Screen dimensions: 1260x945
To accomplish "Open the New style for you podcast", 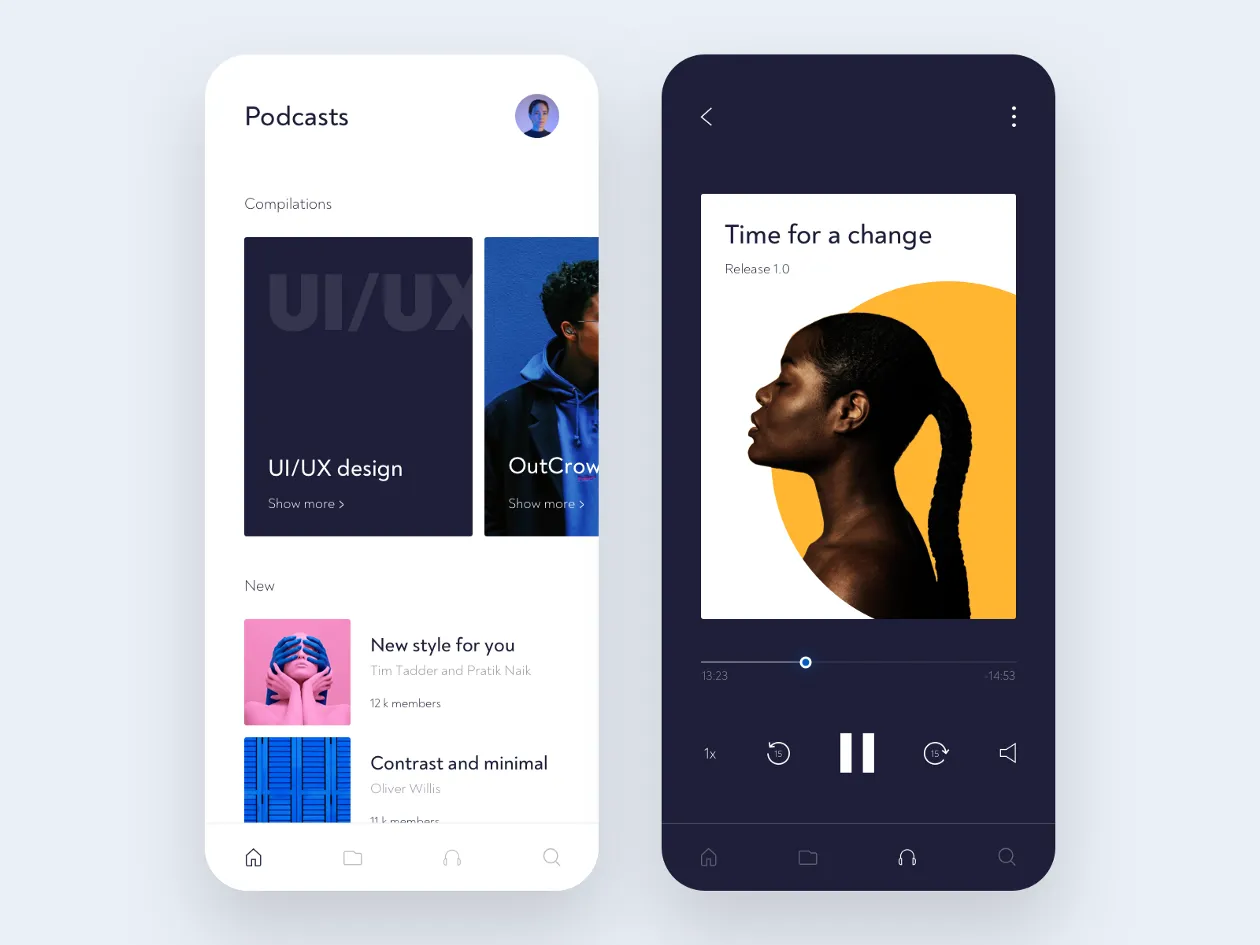I will pyautogui.click(x=442, y=645).
